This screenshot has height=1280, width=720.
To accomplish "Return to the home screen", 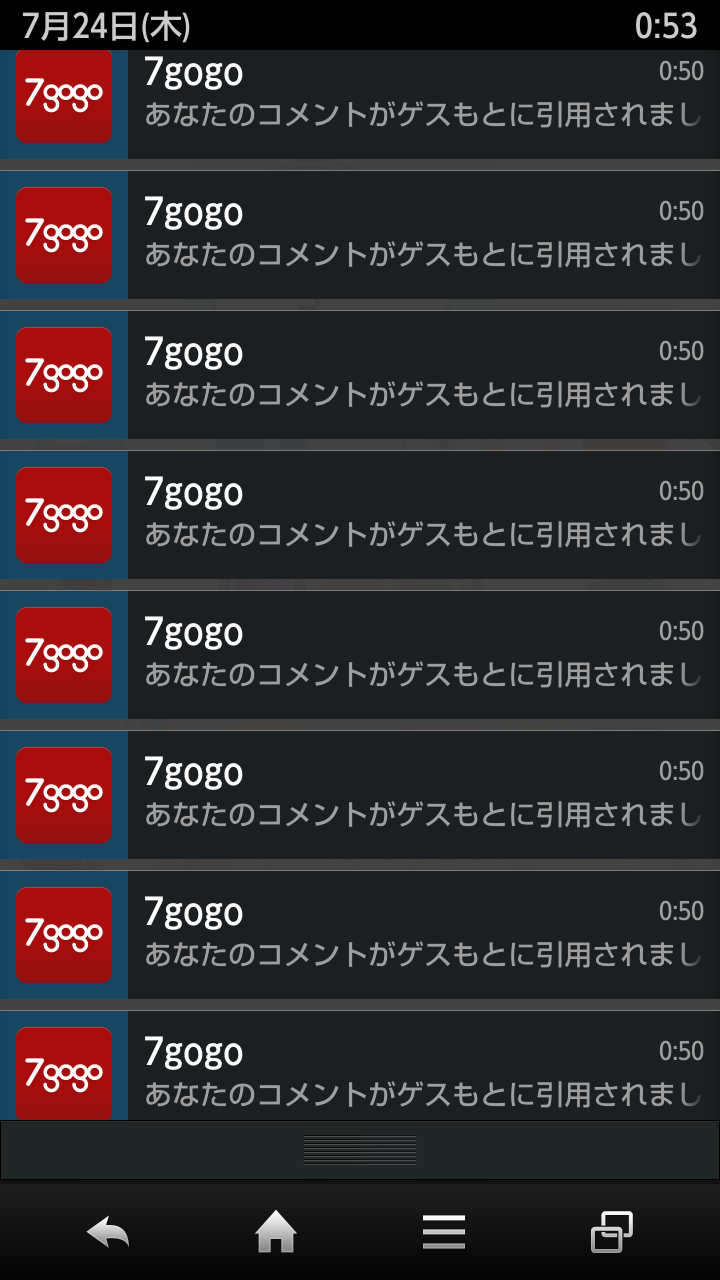I will 276,1232.
